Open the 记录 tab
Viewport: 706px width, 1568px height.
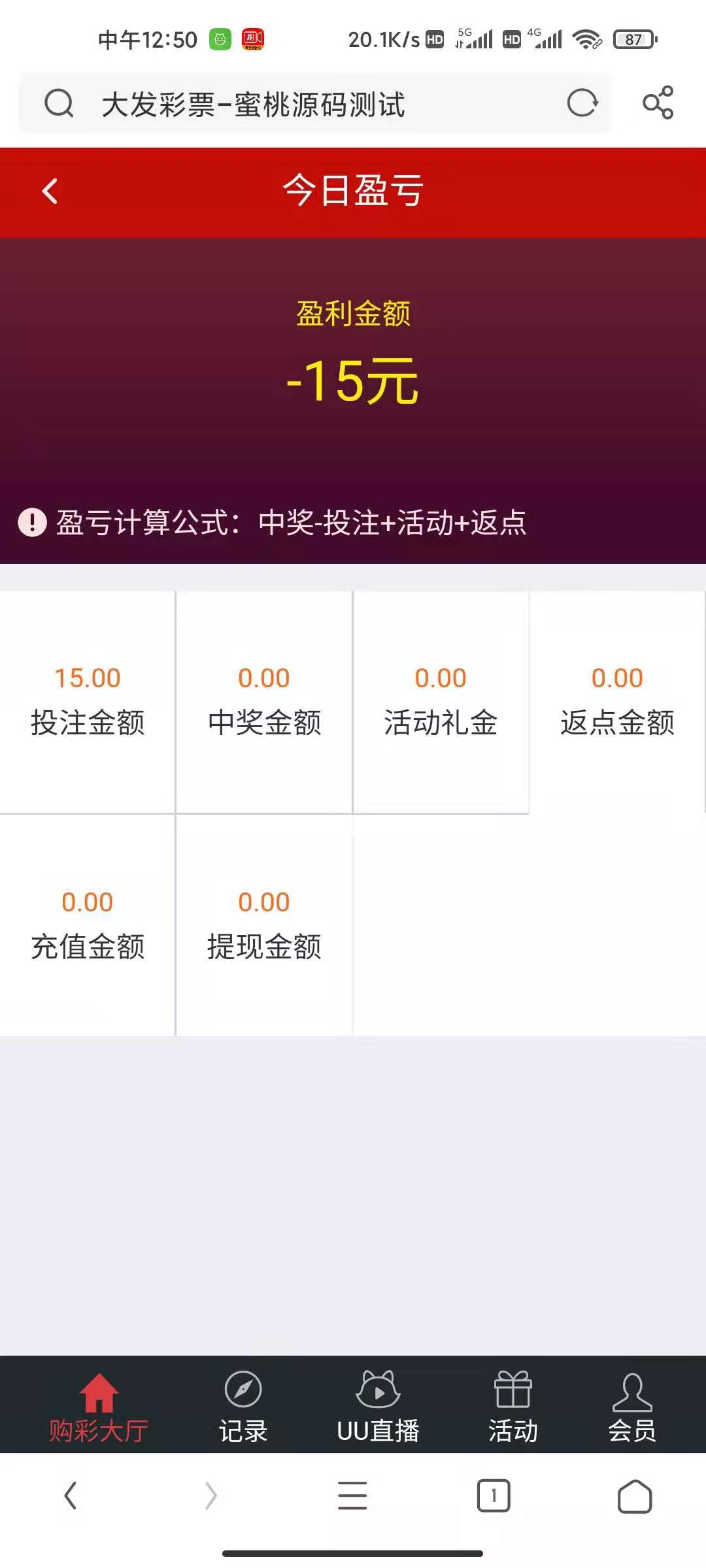click(243, 1406)
